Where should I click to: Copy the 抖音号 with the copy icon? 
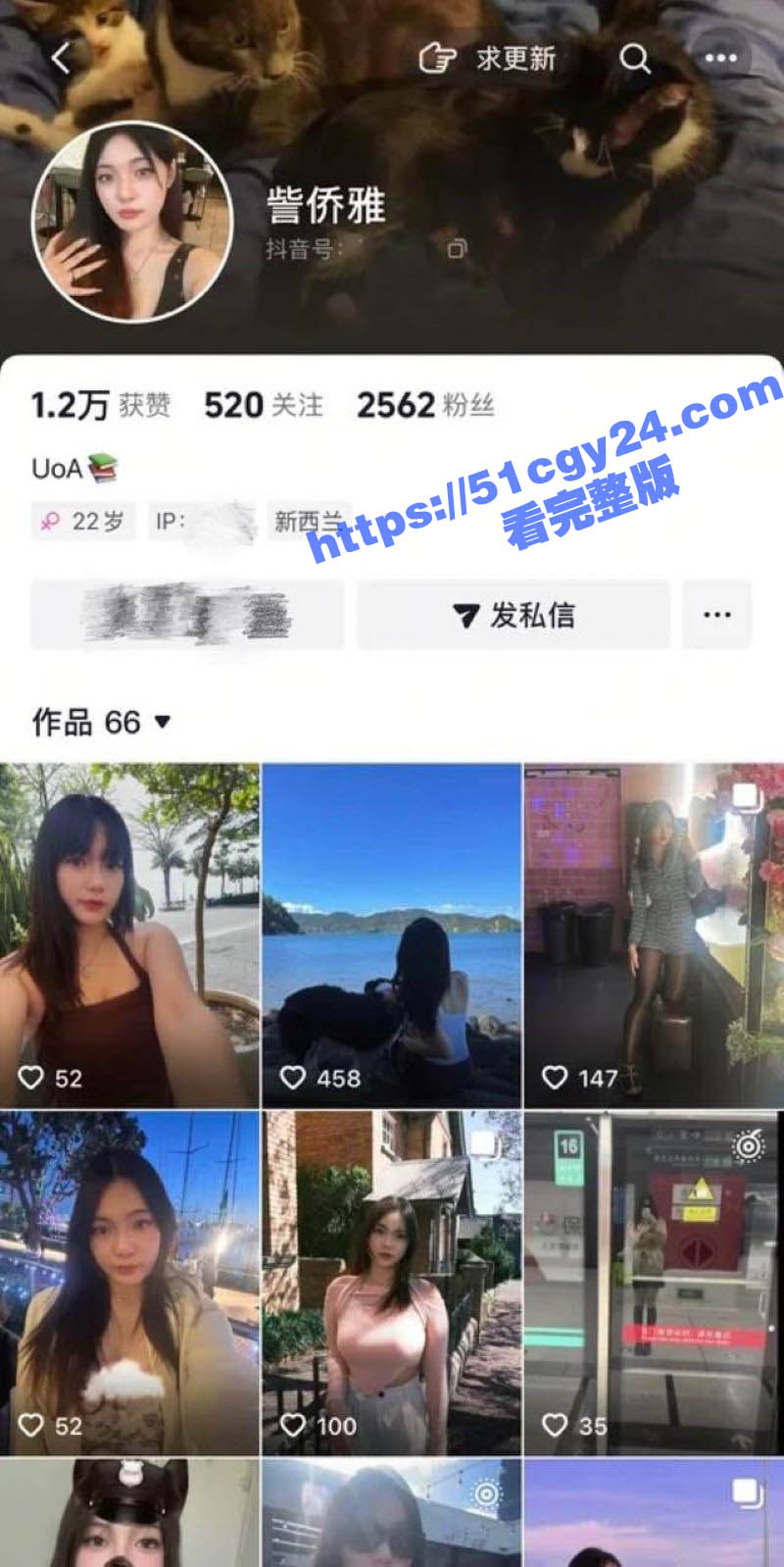[457, 249]
